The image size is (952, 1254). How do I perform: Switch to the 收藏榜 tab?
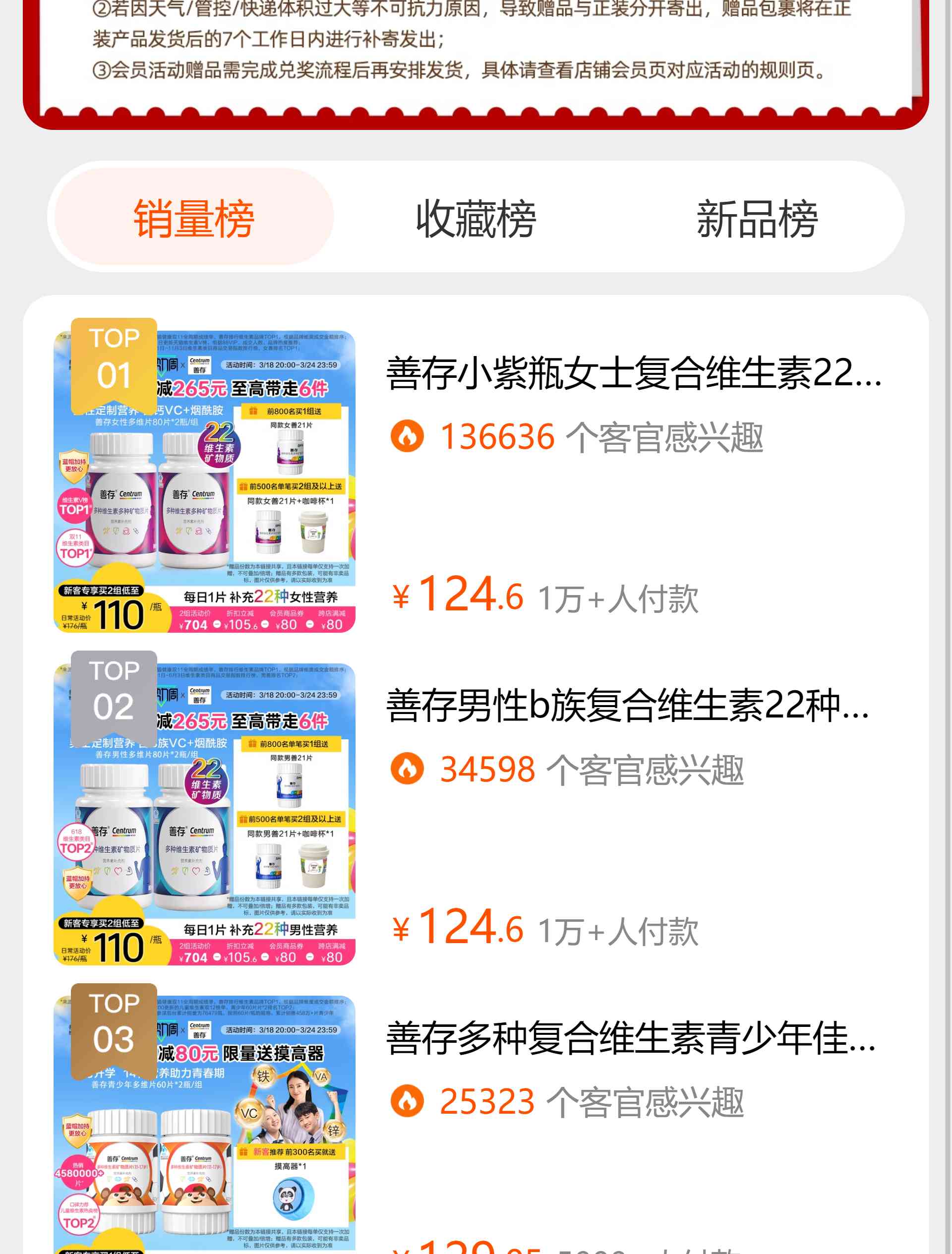[x=476, y=218]
